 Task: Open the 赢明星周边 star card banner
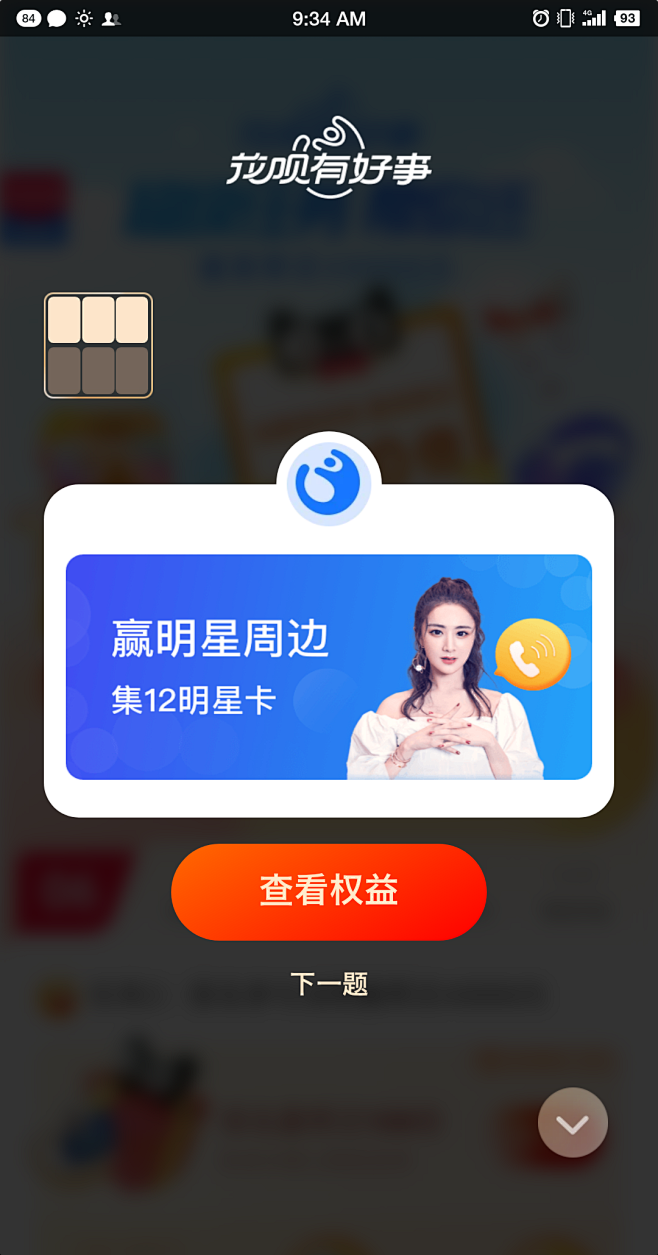(328, 667)
